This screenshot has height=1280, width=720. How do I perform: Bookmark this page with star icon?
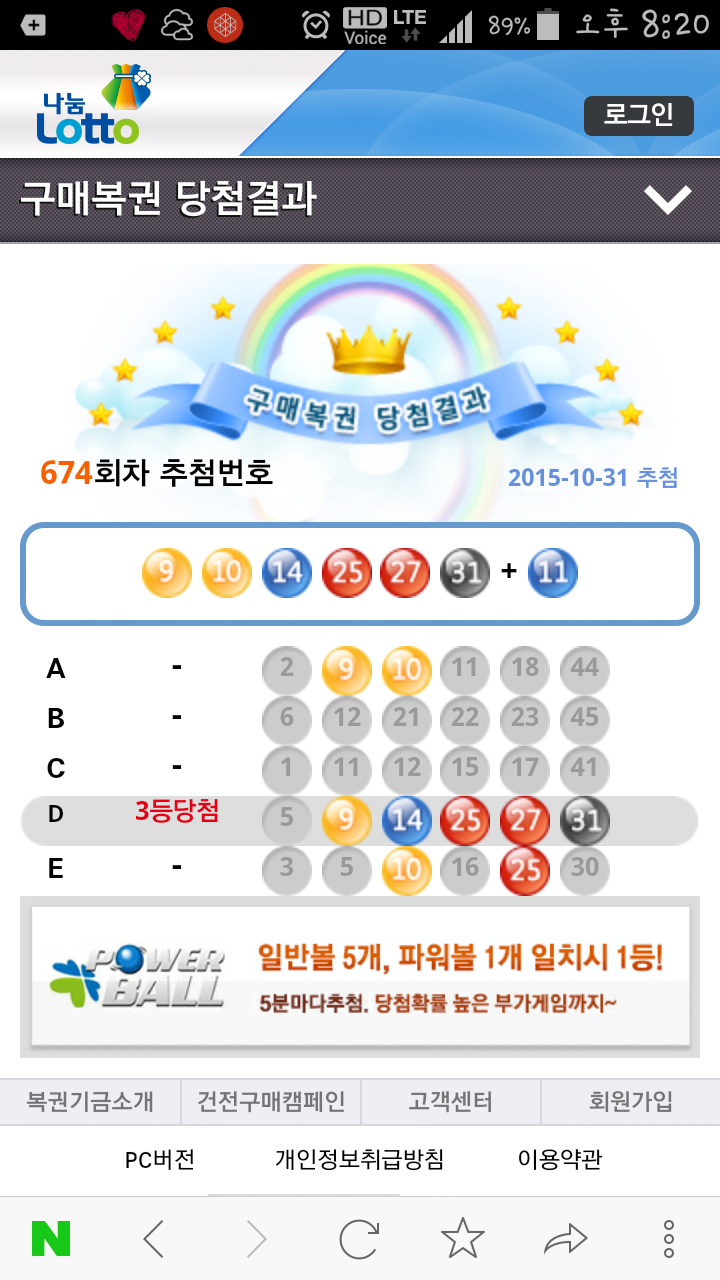[462, 1240]
